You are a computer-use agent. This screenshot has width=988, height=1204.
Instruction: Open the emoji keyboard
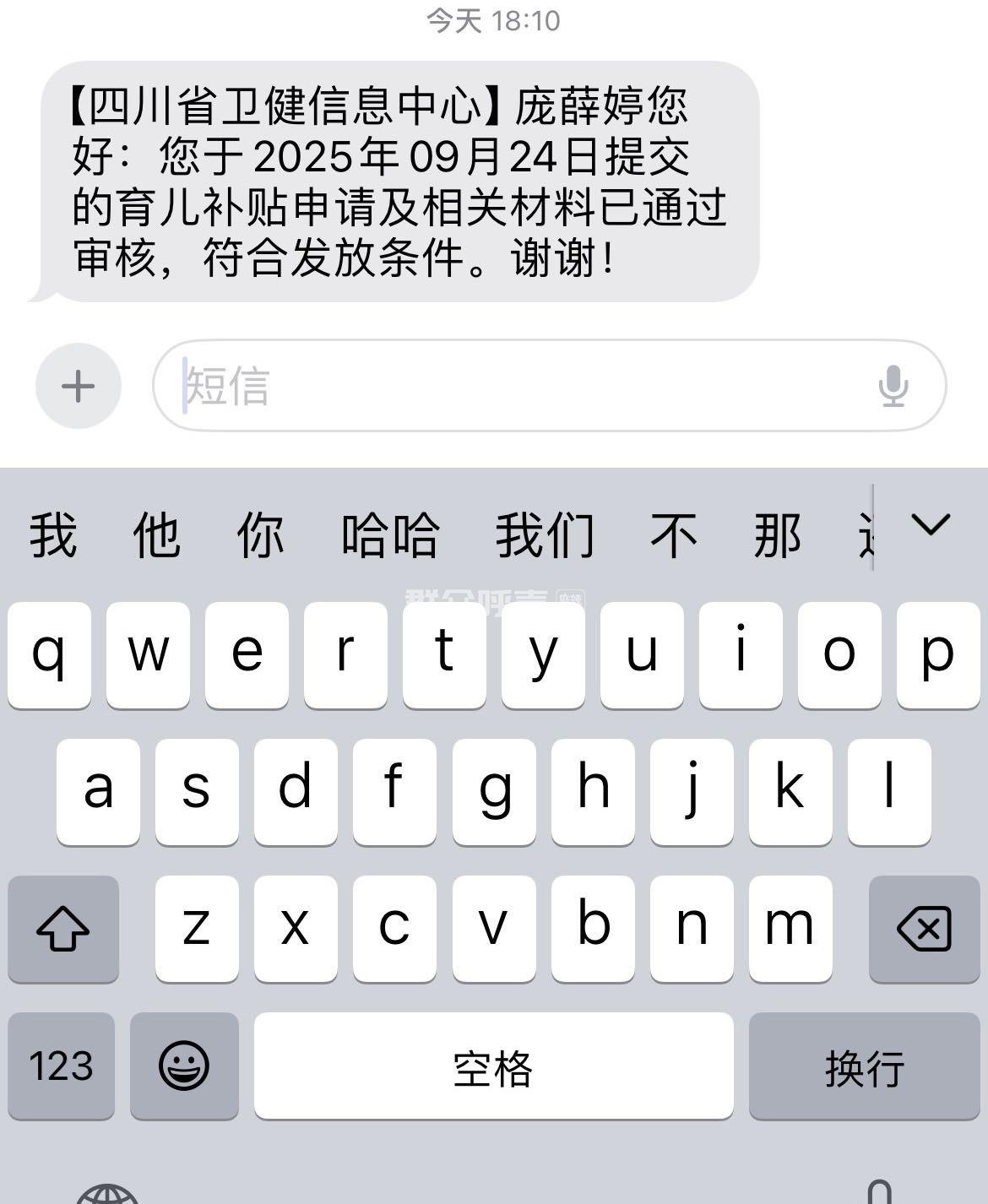point(184,1066)
